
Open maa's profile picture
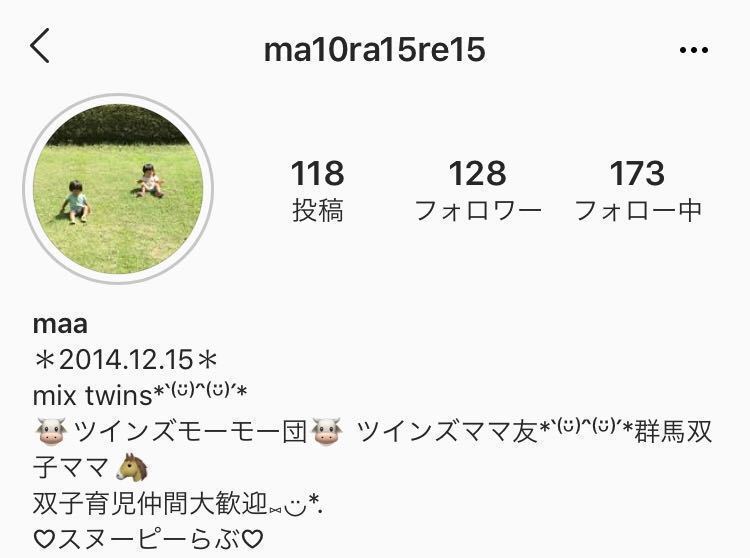pyautogui.click(x=118, y=188)
